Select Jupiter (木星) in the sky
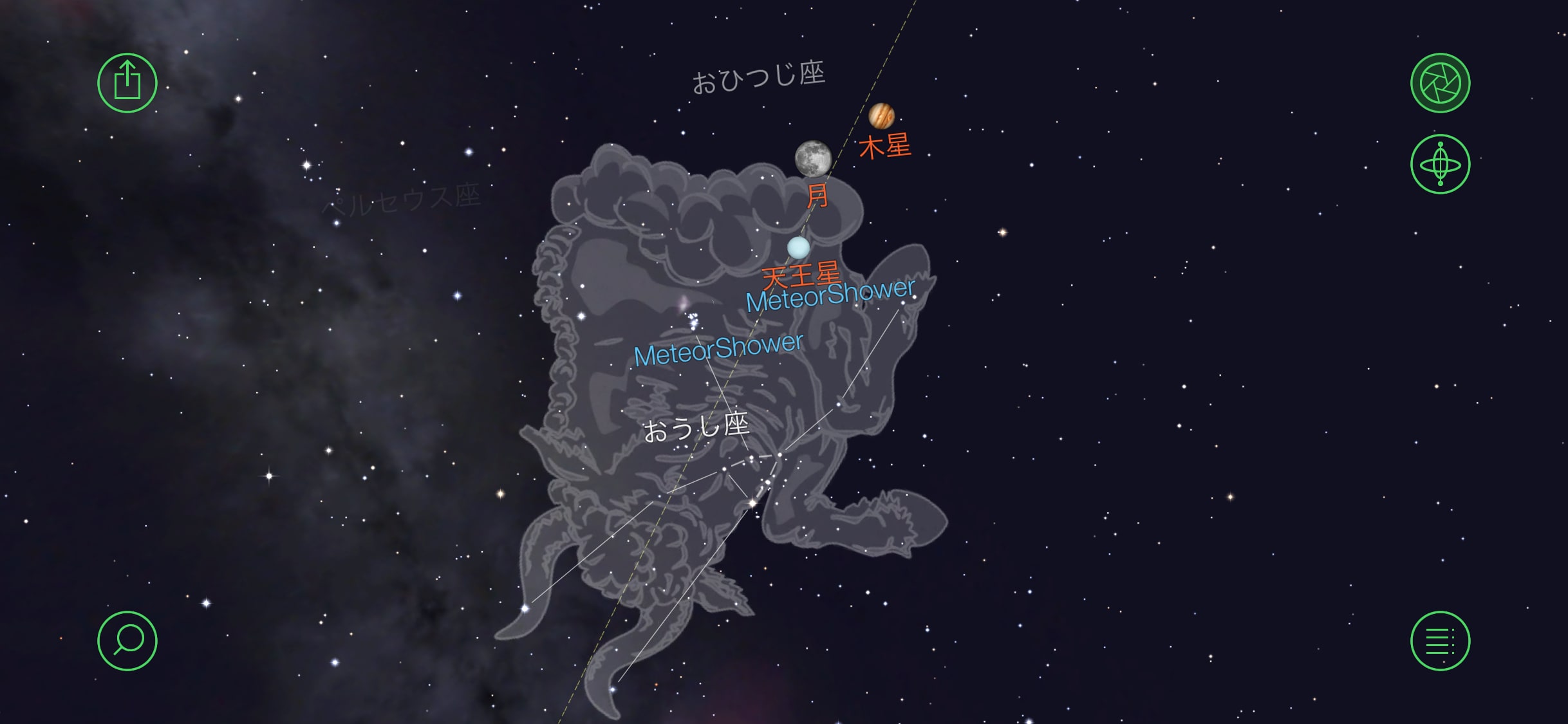This screenshot has width=1568, height=724. [x=881, y=116]
